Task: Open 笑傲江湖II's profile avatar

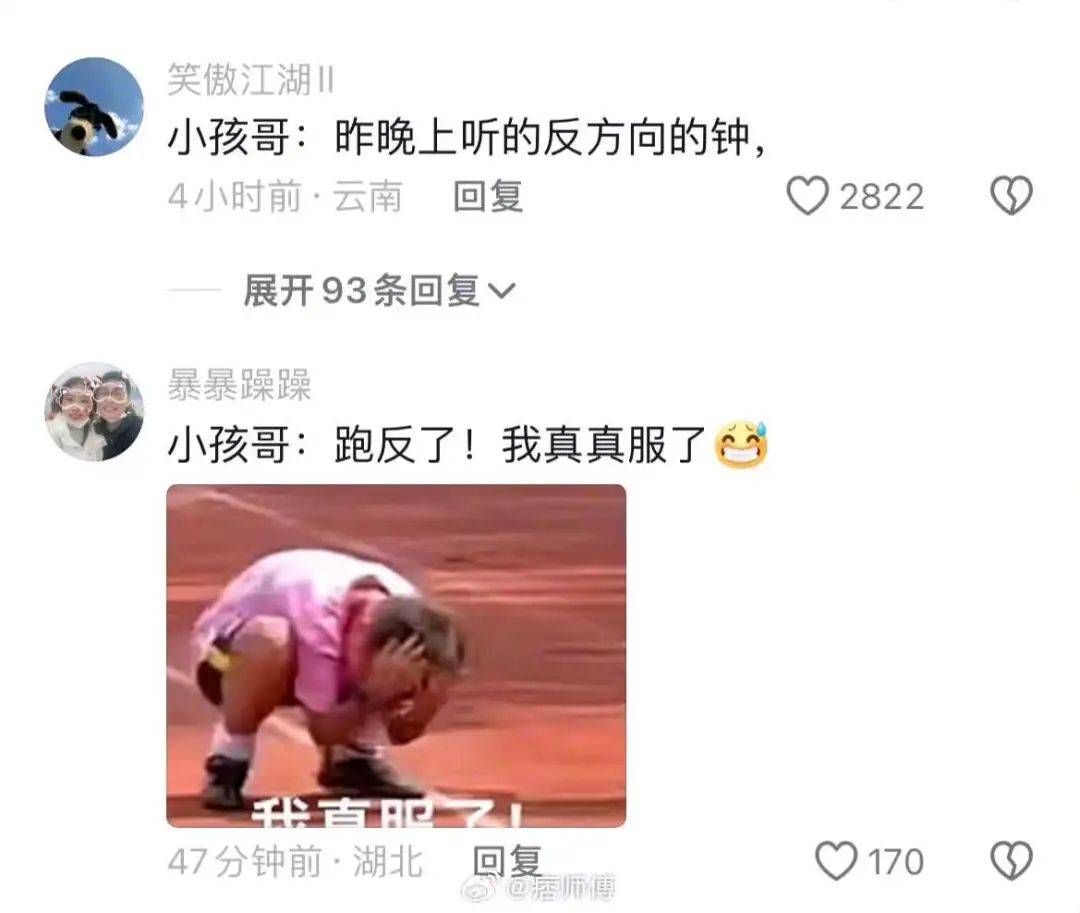Action: point(95,107)
